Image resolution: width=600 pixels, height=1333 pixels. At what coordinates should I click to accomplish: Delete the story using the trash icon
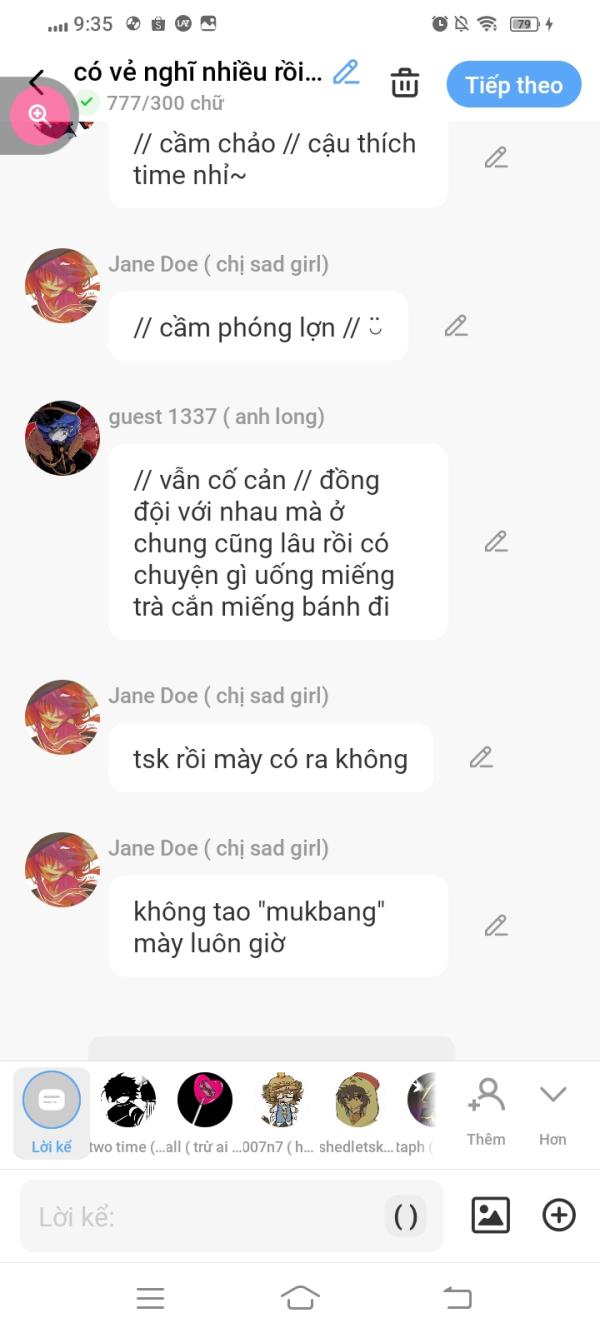click(x=405, y=83)
